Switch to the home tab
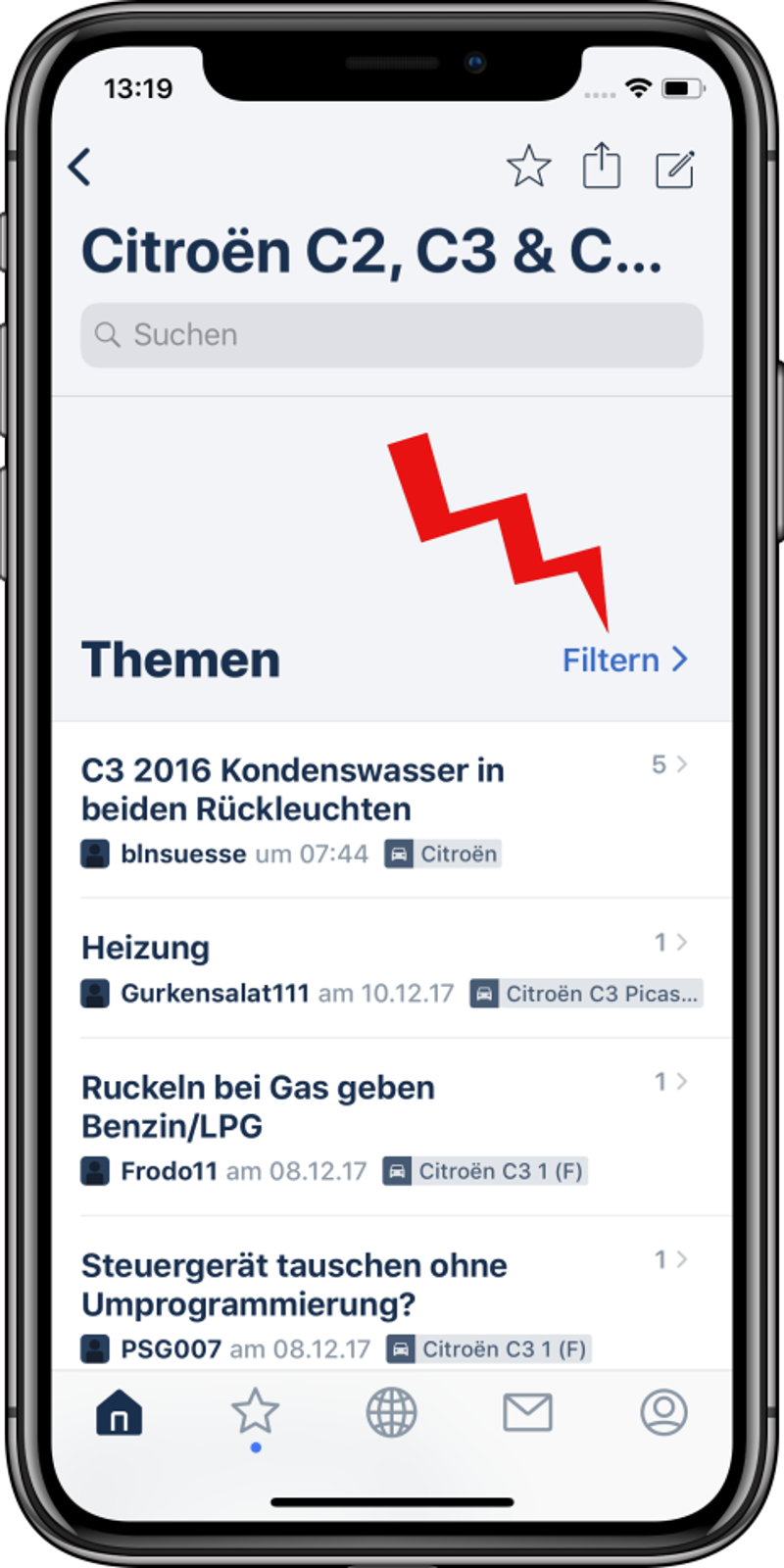 tap(120, 1413)
